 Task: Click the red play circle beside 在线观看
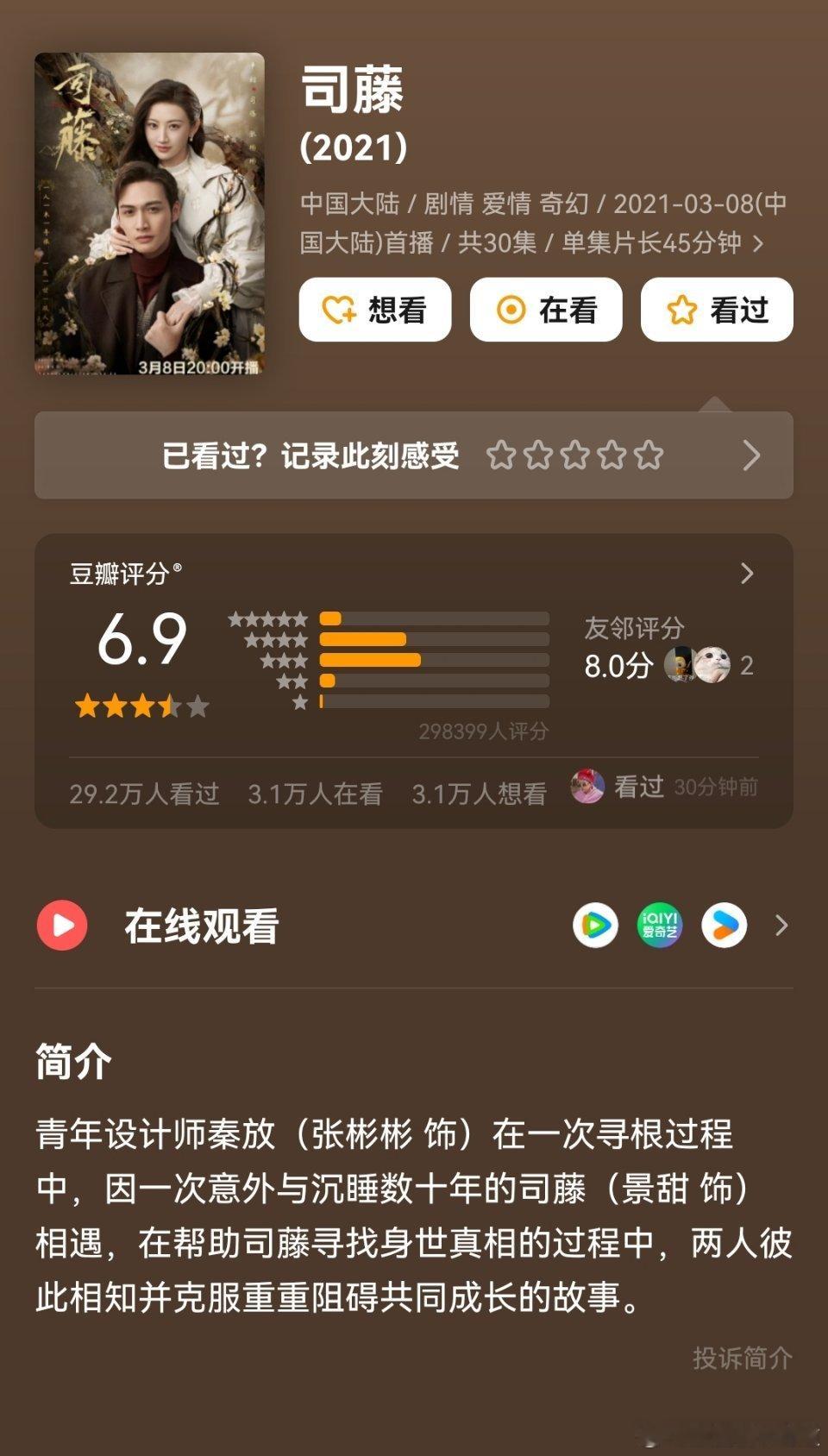61,925
